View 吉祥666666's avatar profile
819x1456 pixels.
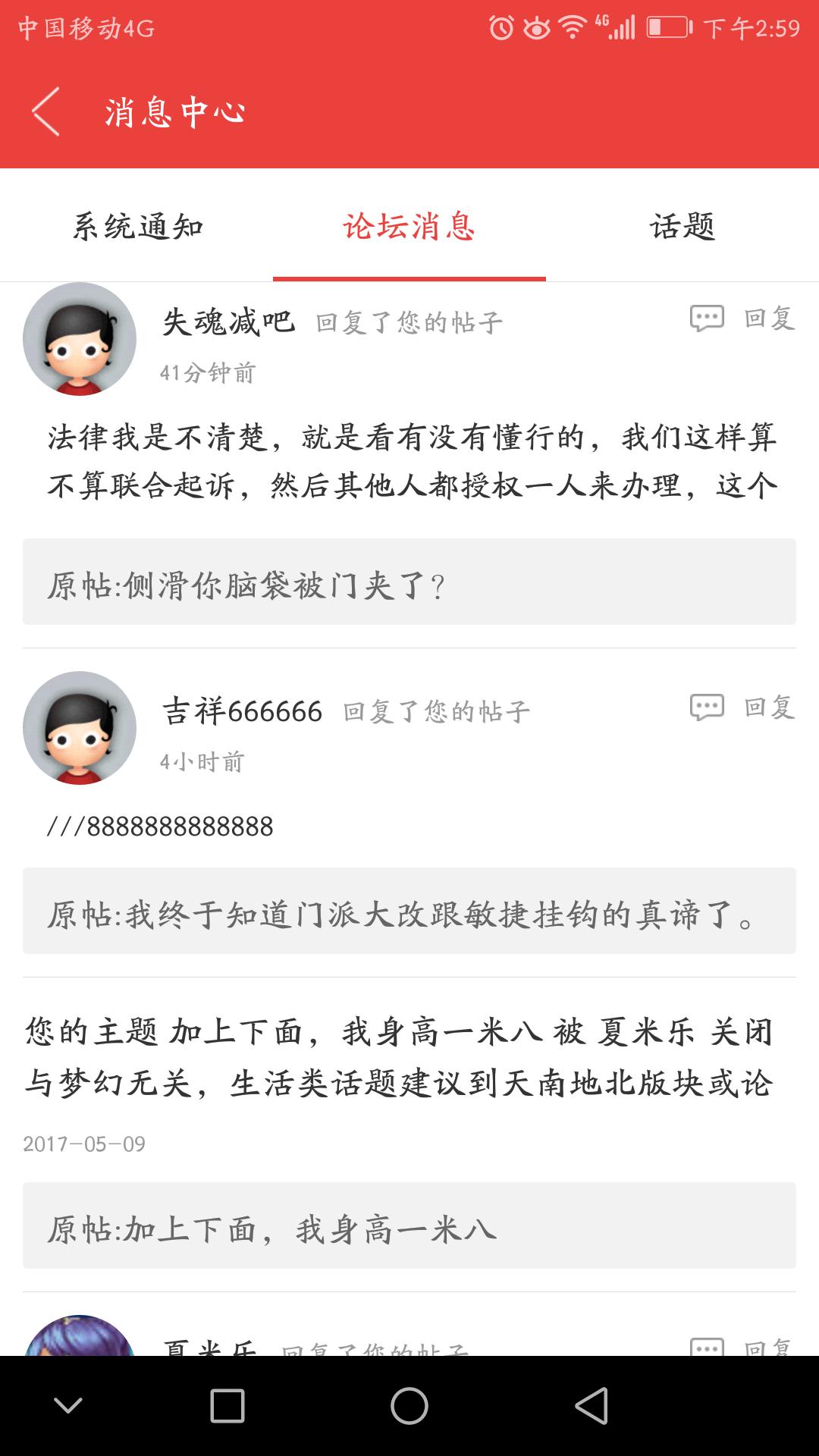click(x=80, y=728)
